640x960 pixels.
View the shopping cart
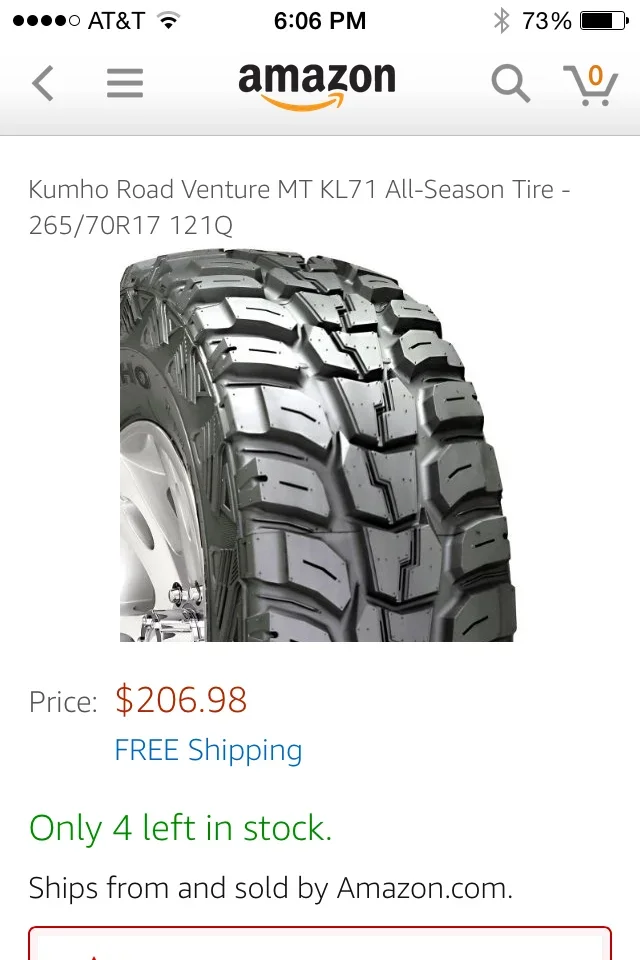click(590, 85)
